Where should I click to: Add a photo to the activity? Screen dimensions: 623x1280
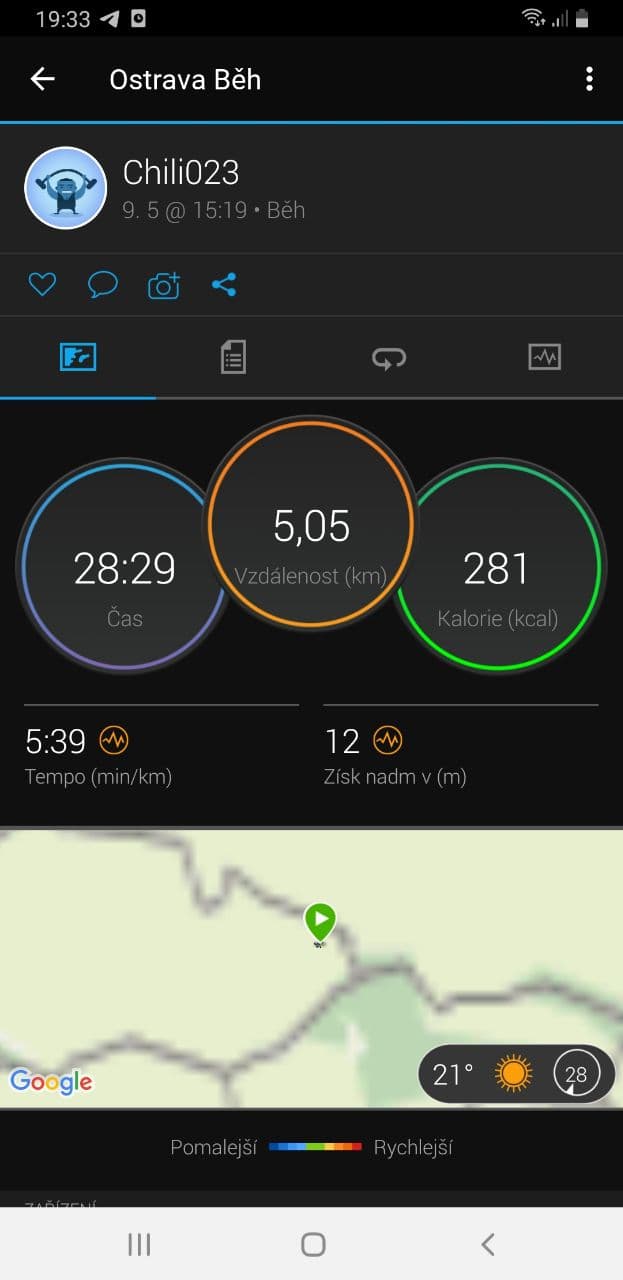tap(164, 285)
